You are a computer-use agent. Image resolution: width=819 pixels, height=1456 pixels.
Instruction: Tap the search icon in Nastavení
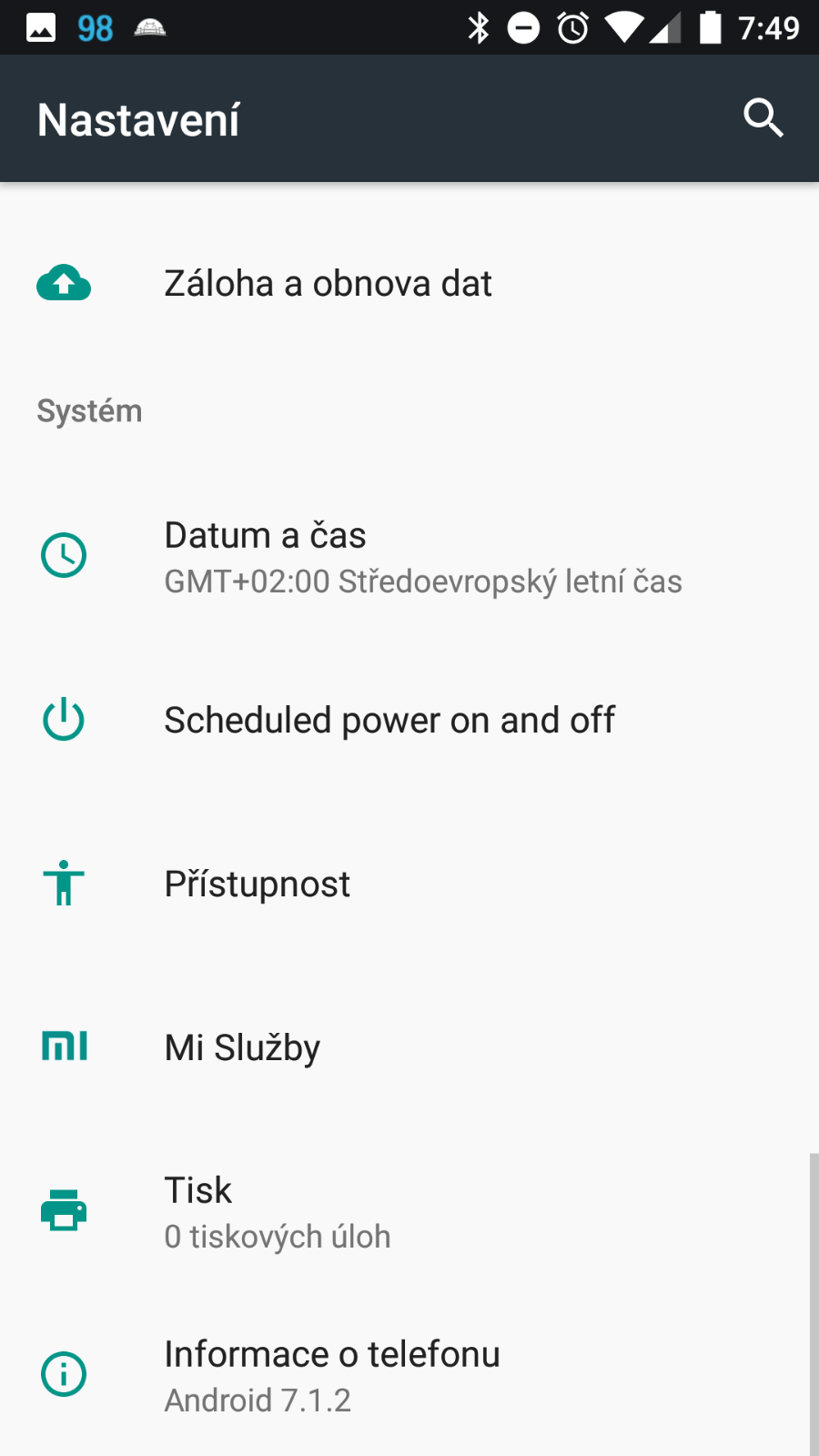763,118
